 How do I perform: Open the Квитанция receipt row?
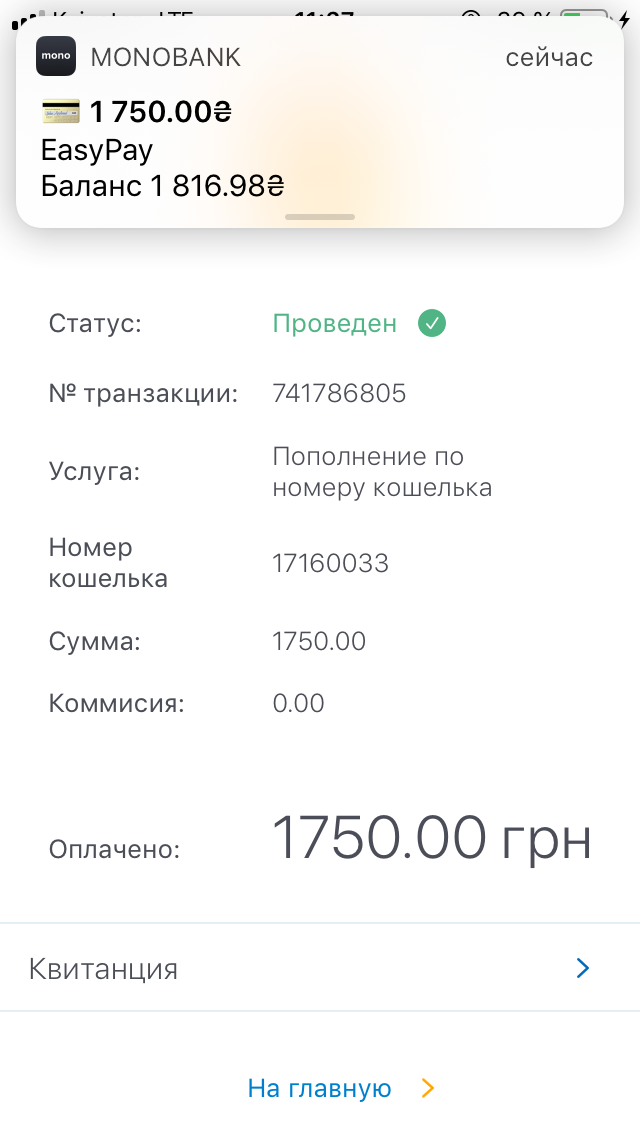(x=320, y=968)
